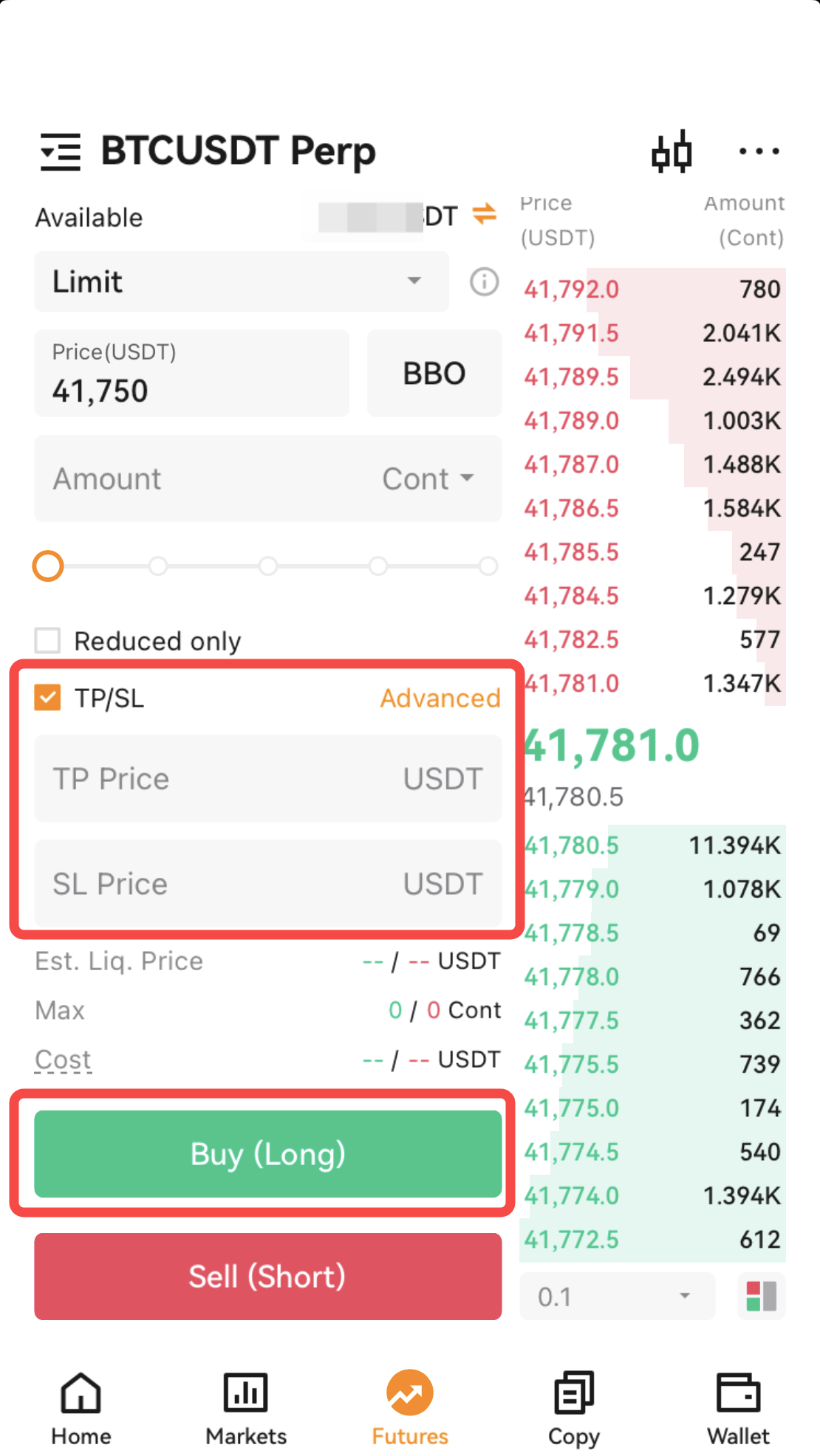Uncheck the TP/SL checkbox

pyautogui.click(x=48, y=697)
